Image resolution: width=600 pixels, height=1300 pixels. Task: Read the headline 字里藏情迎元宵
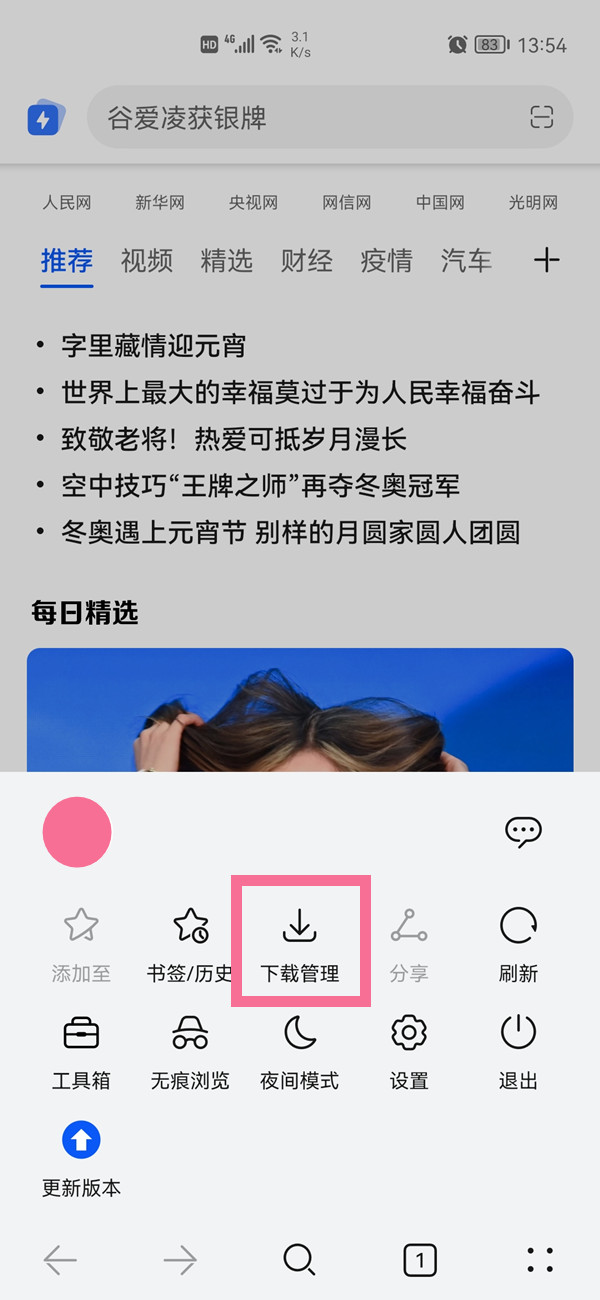153,347
